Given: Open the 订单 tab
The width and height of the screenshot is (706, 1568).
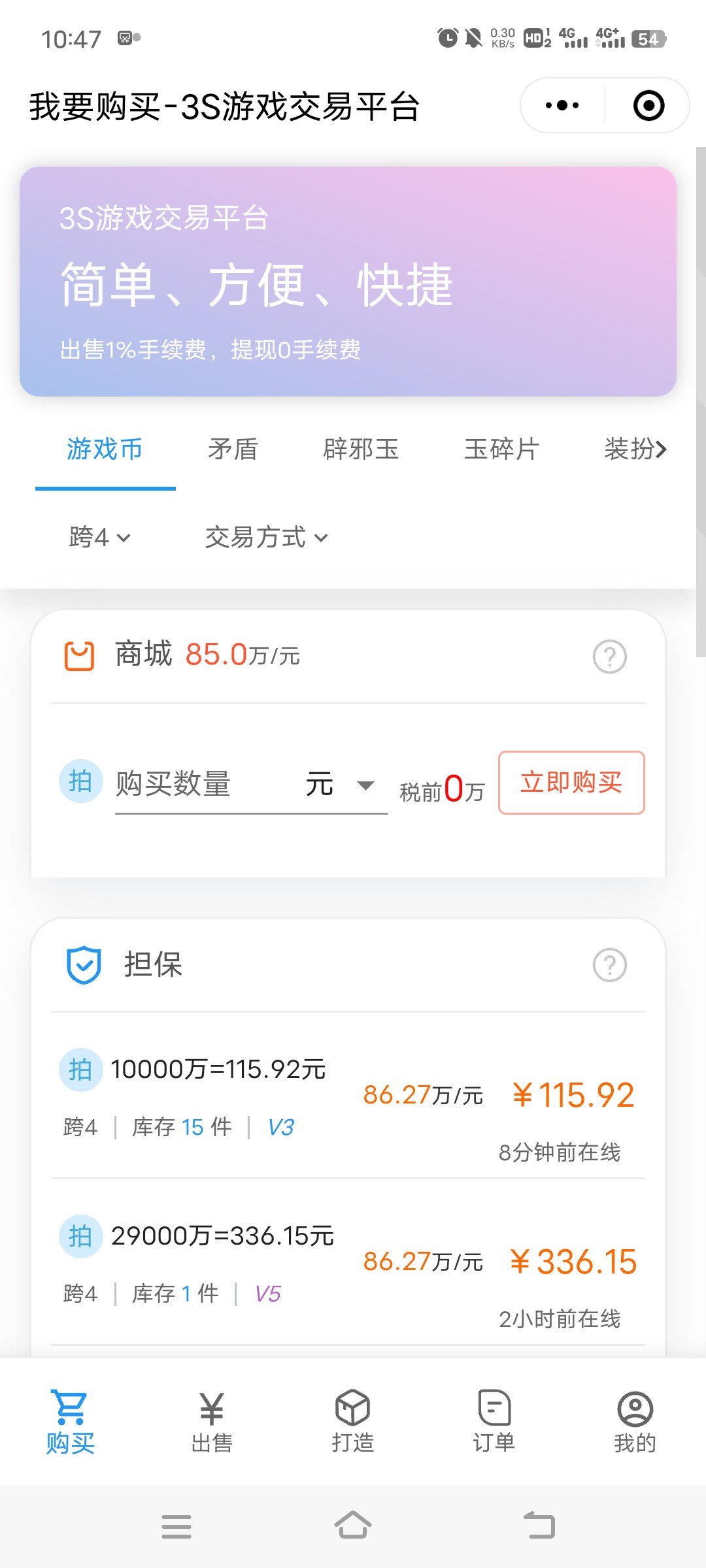Looking at the screenshot, I should pyautogui.click(x=494, y=1422).
